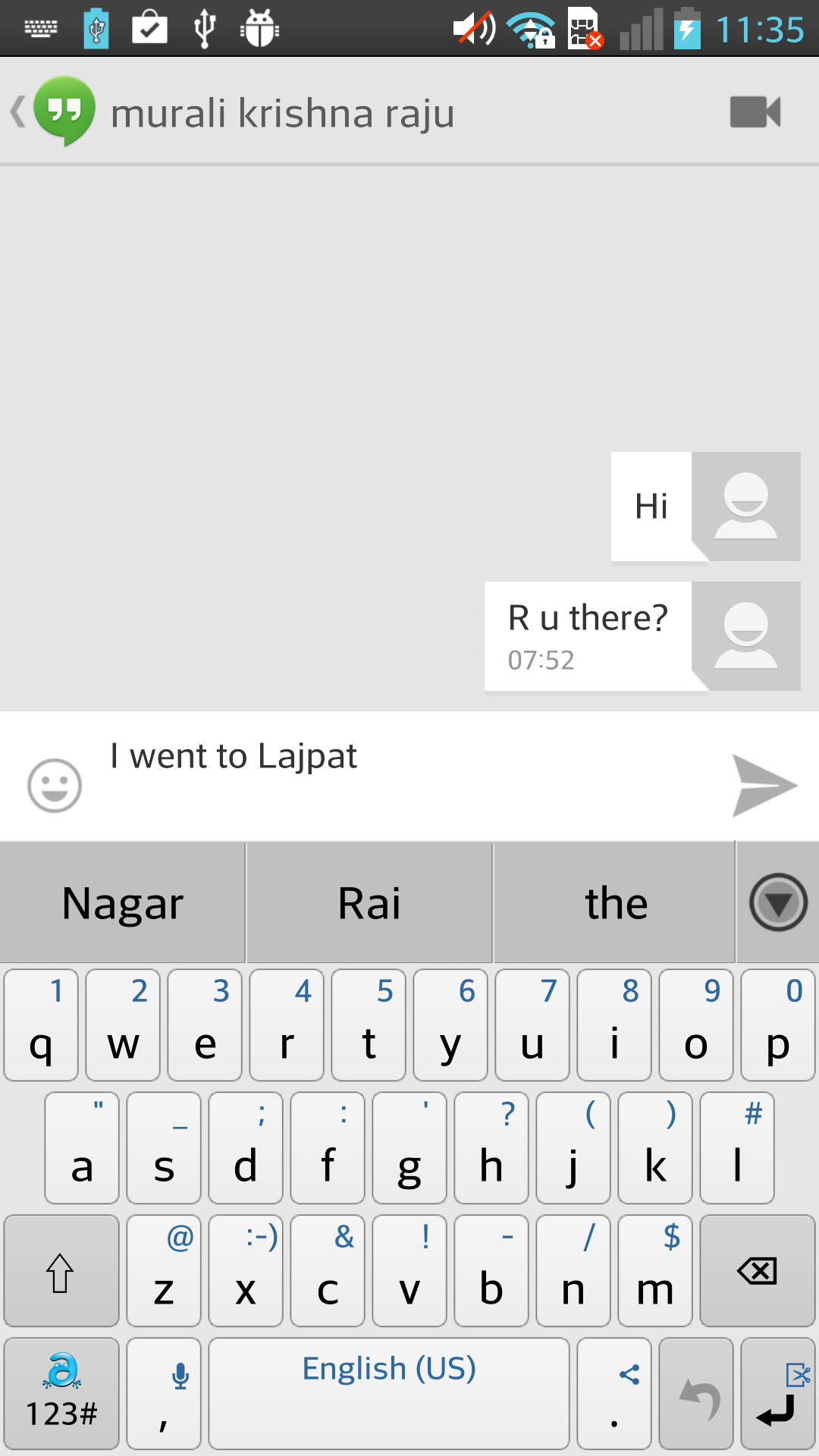Tap the enter key
Viewport: 819px width, 1456px height.
pos(778,1394)
